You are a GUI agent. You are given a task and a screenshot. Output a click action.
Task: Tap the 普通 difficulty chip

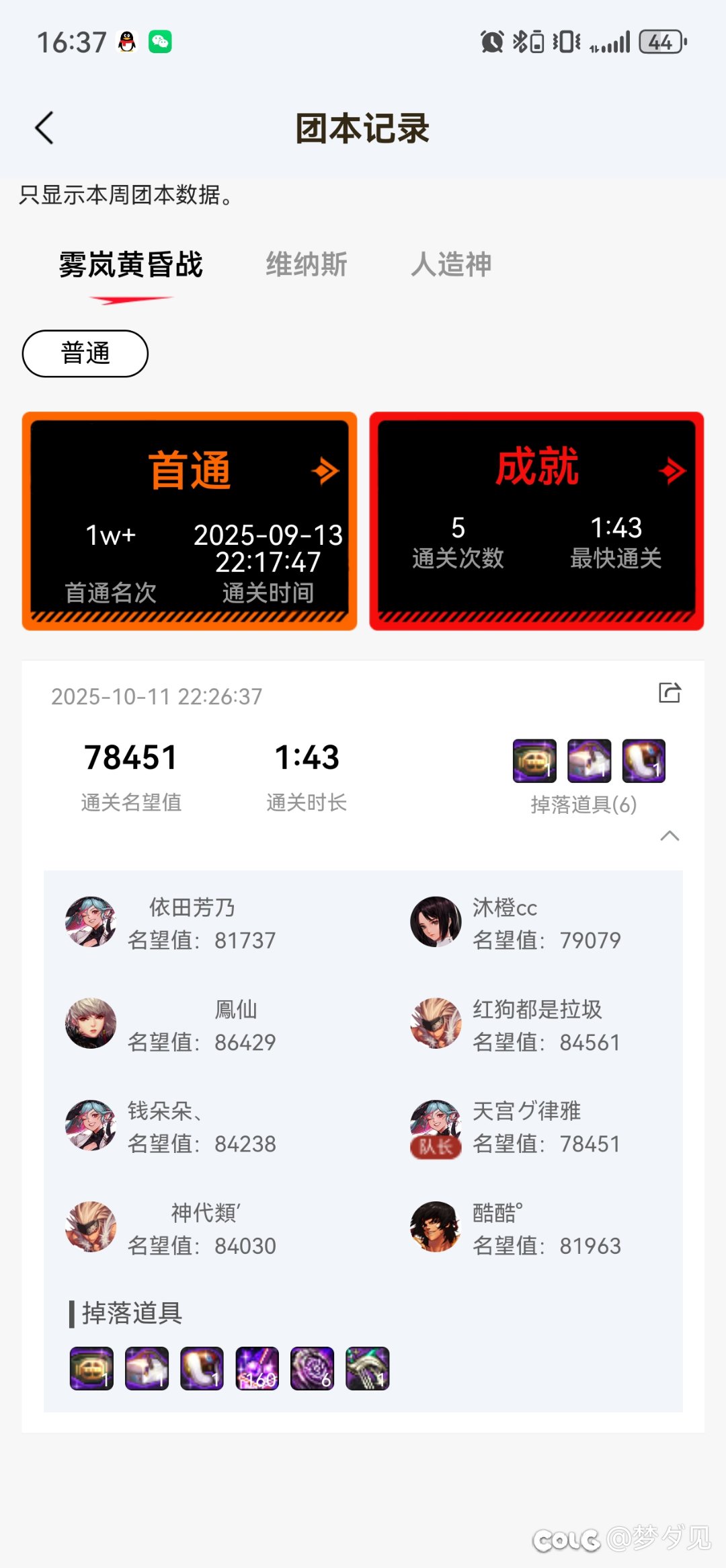click(85, 353)
